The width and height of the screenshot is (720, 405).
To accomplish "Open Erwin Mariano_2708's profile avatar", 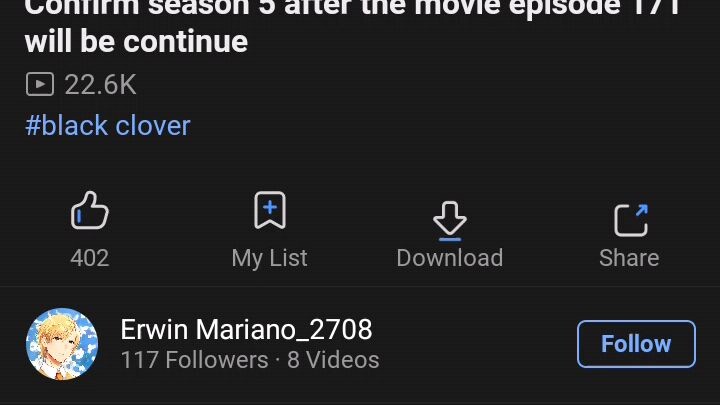I will pyautogui.click(x=62, y=344).
